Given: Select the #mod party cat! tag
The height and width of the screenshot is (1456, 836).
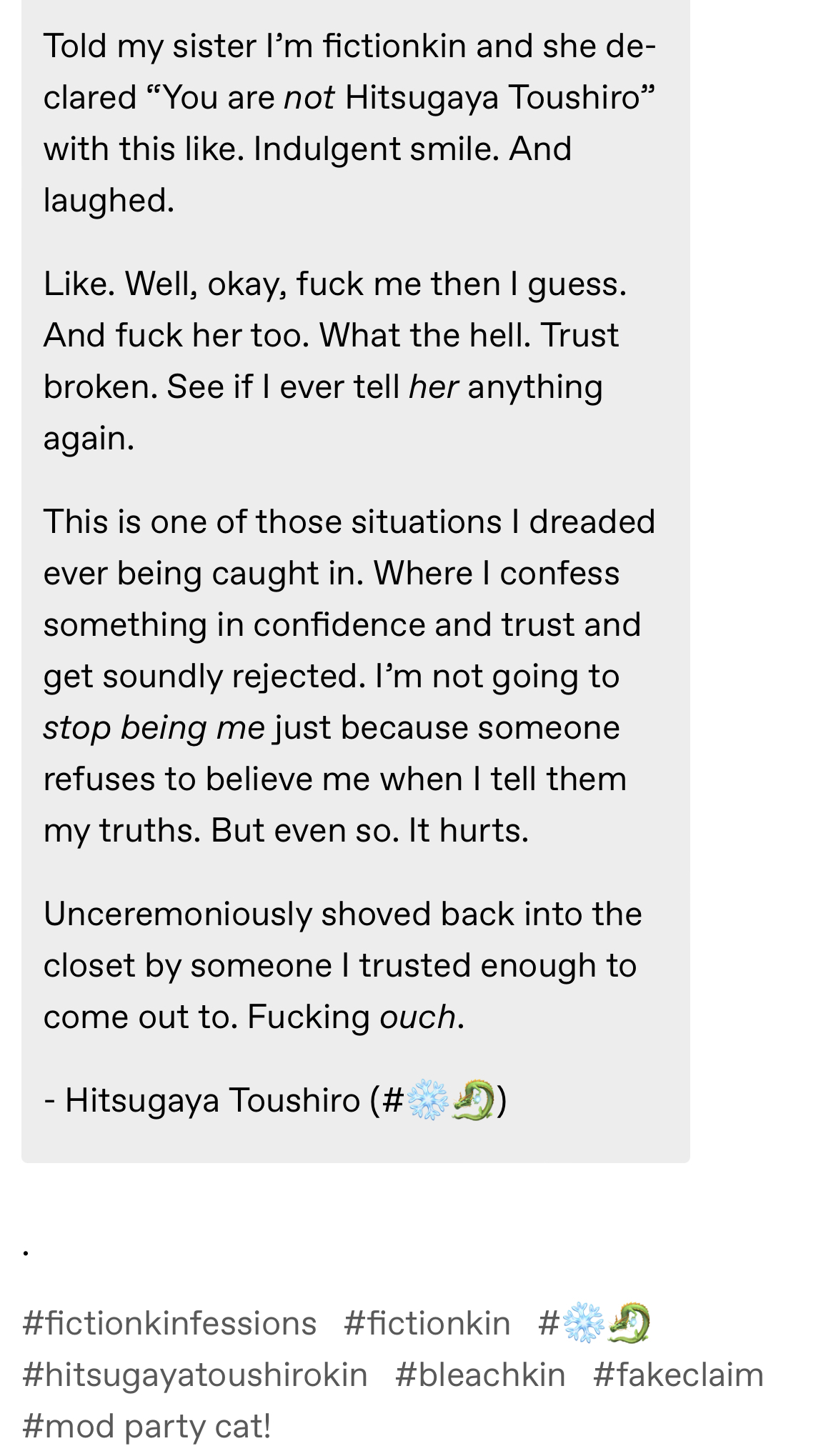Looking at the screenshot, I should [147, 1426].
